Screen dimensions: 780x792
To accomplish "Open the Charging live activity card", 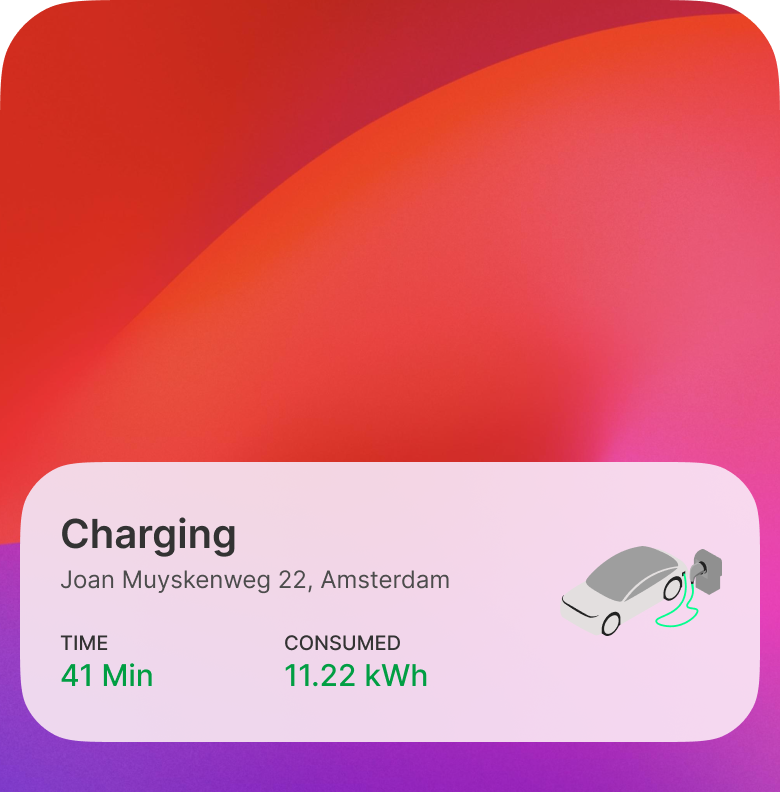I will point(389,602).
